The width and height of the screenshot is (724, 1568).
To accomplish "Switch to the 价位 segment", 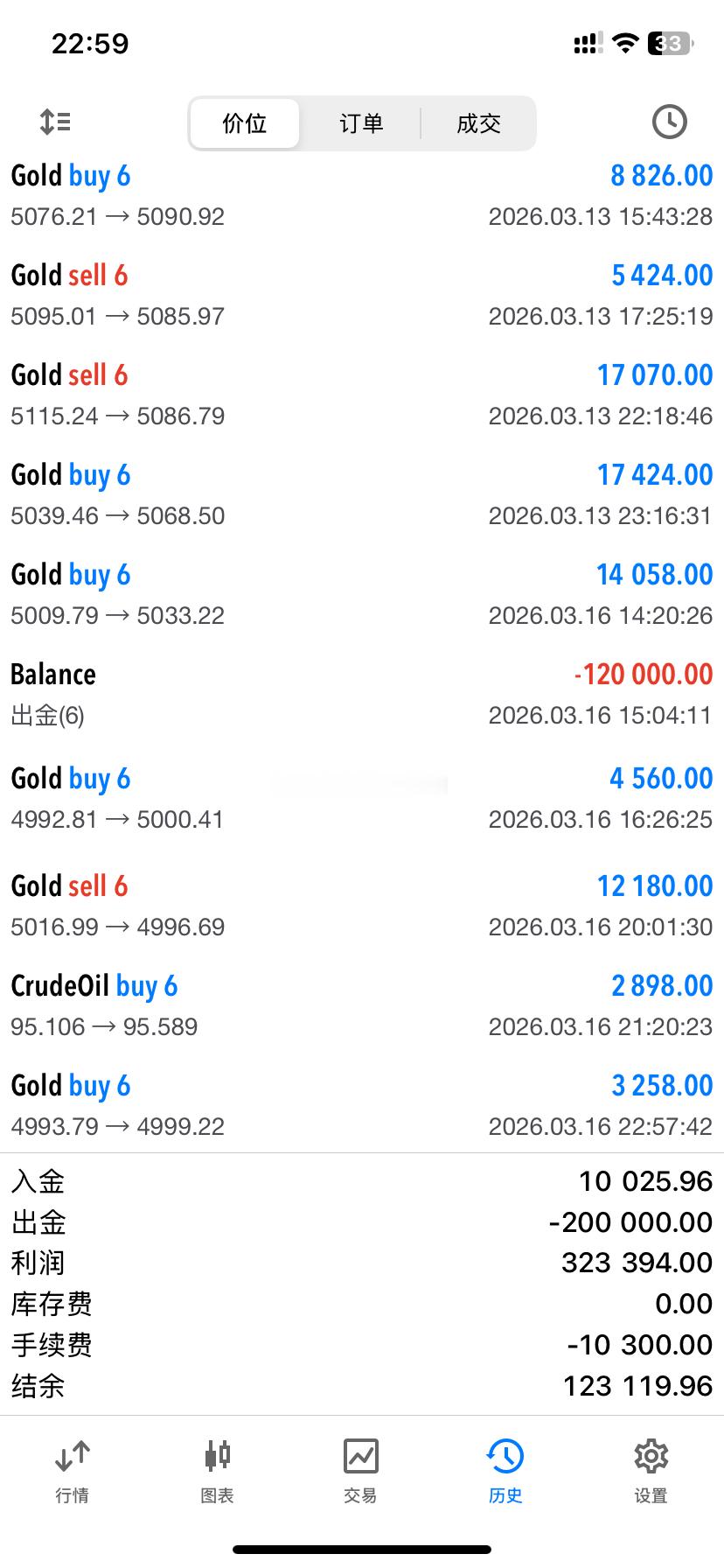I will 245,123.
